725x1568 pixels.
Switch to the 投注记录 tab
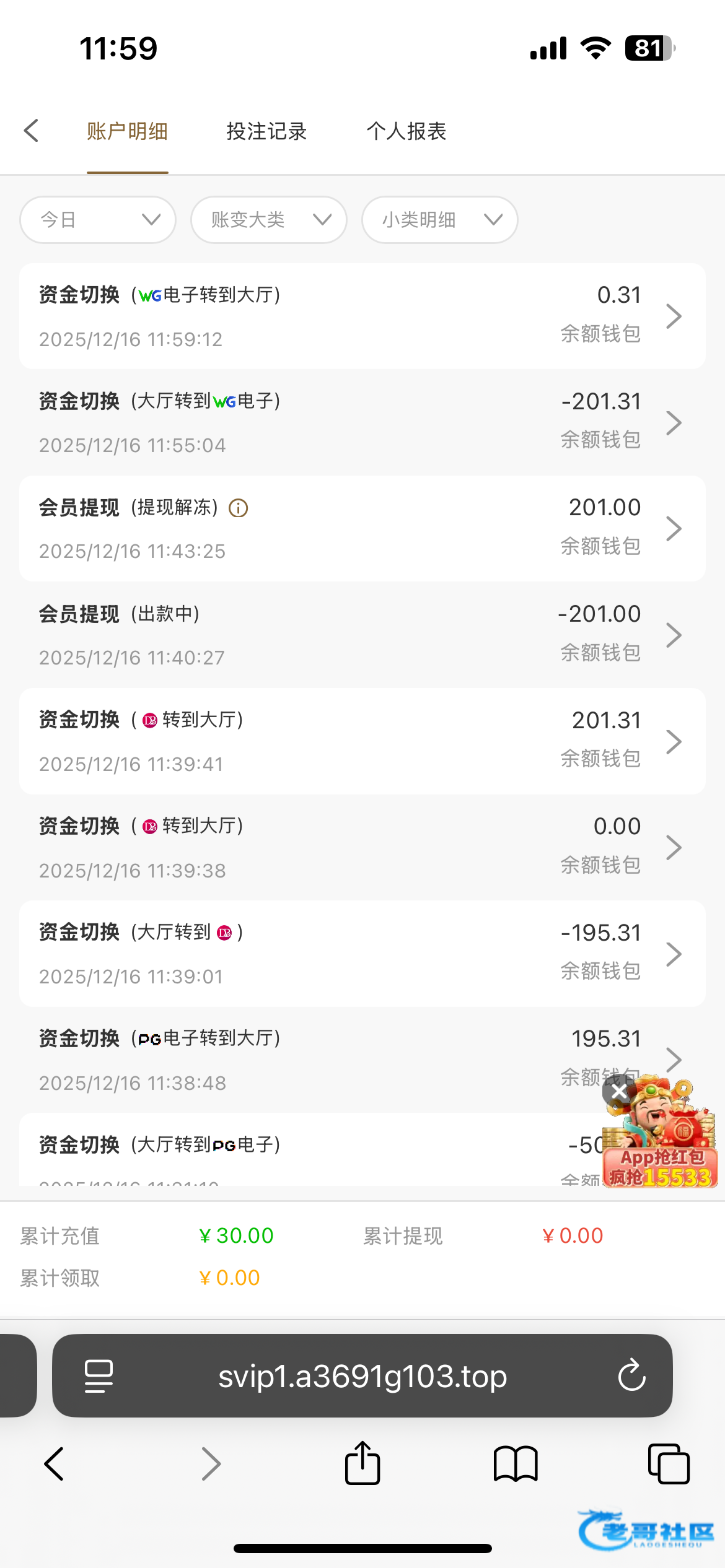click(x=266, y=131)
